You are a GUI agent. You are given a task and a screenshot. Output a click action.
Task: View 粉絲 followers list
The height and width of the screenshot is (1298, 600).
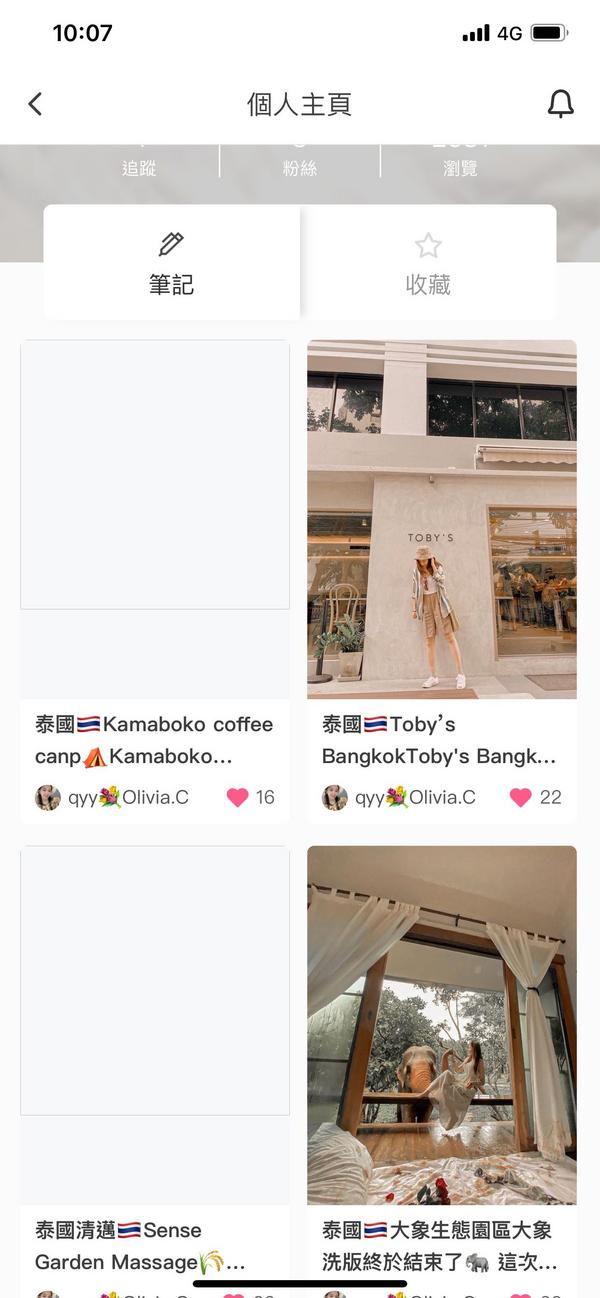tap(299, 167)
